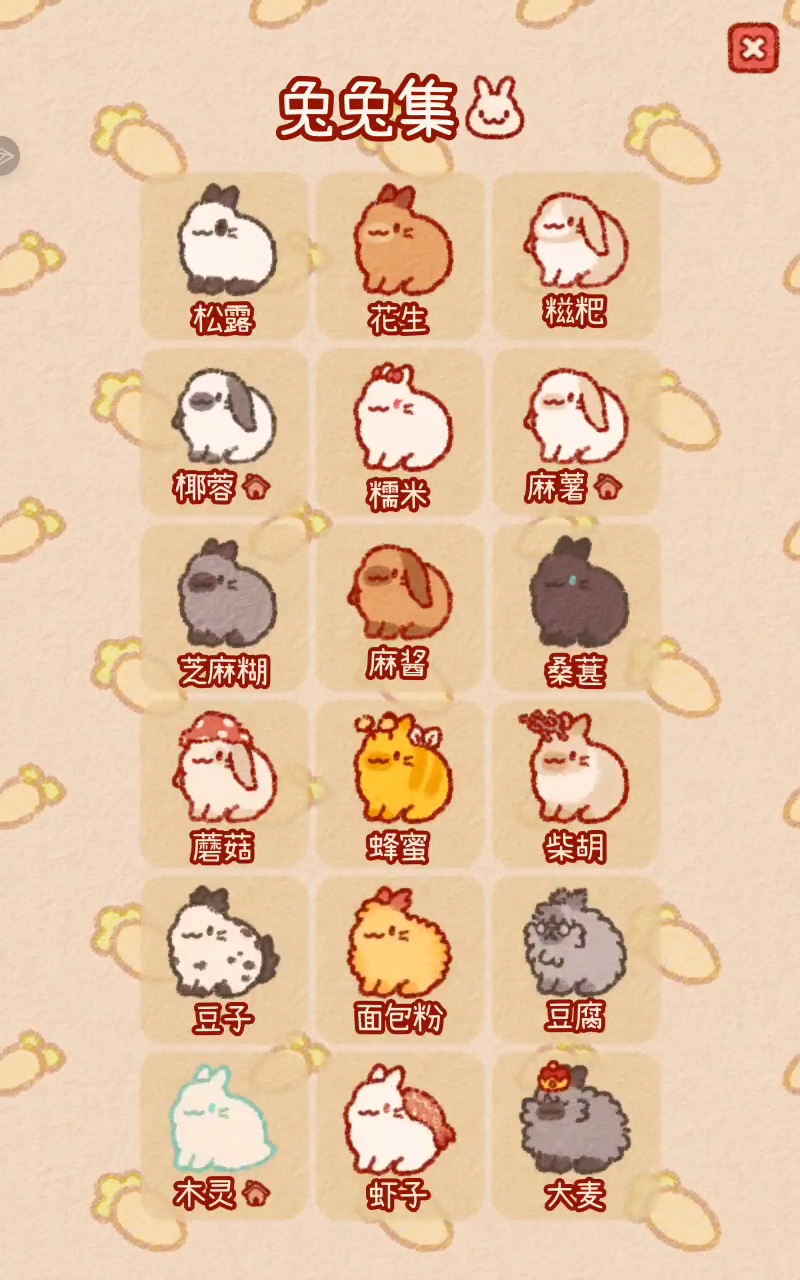
Task: Open the 桑葚 bunny card
Action: pos(576,608)
